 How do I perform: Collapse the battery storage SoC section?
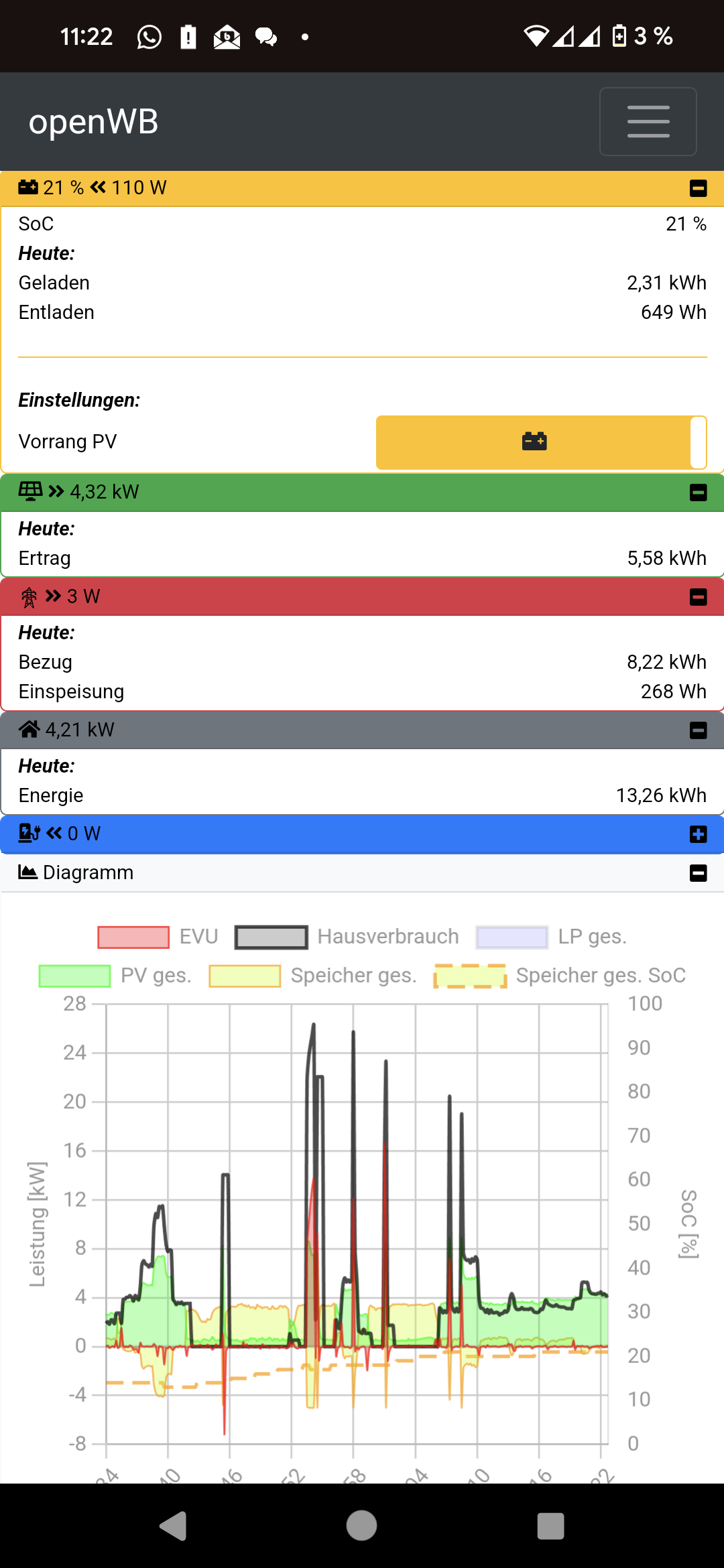698,188
